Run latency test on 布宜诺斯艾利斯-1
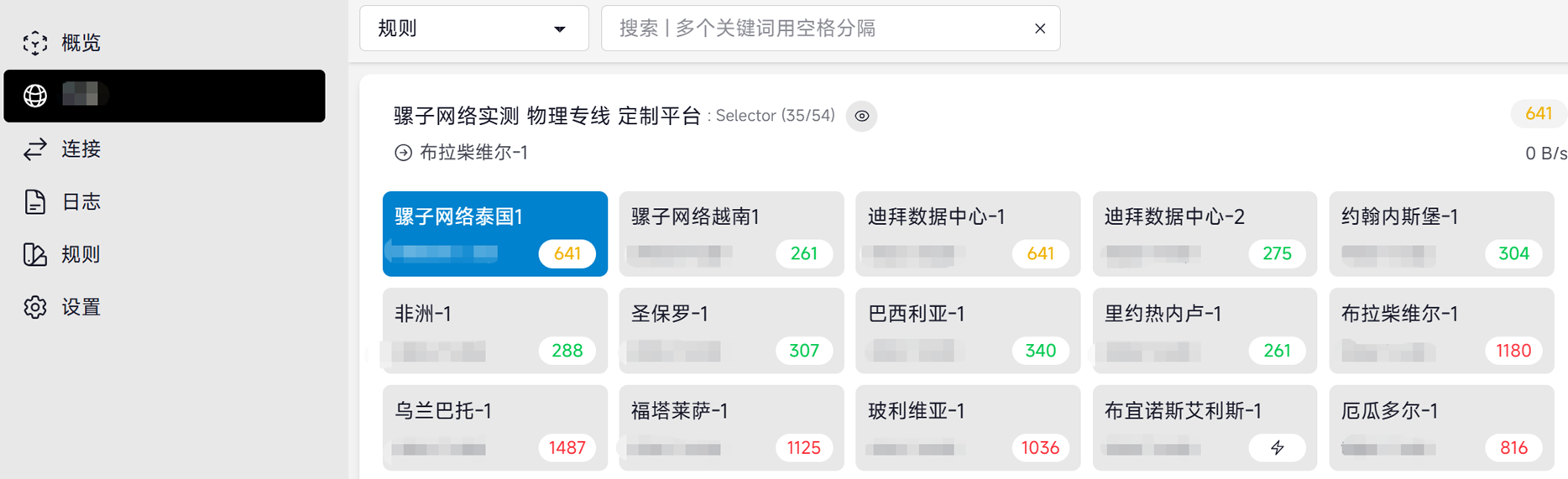The height and width of the screenshot is (479, 1568). coord(1277,448)
